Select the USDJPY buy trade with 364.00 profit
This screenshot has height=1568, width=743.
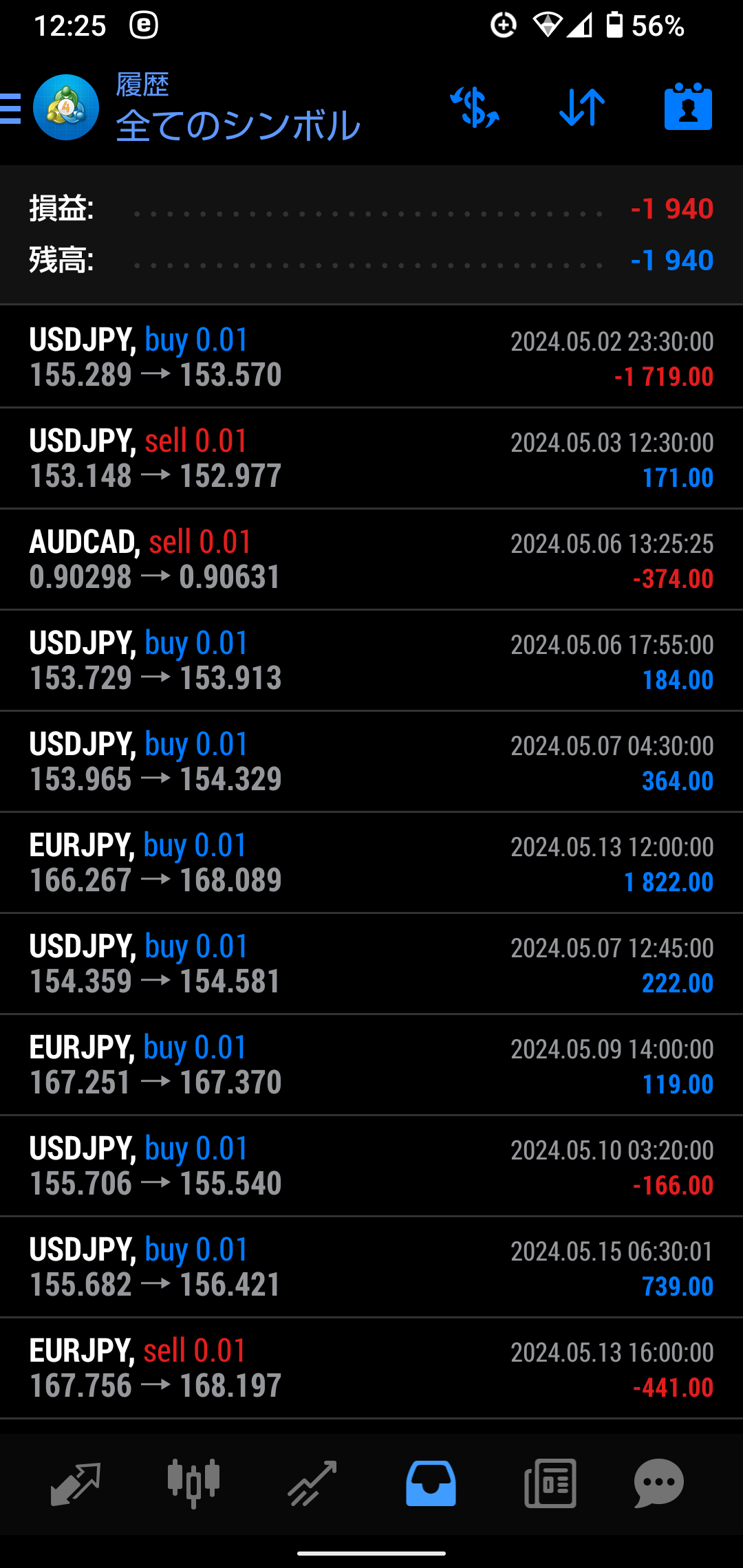[x=371, y=761]
